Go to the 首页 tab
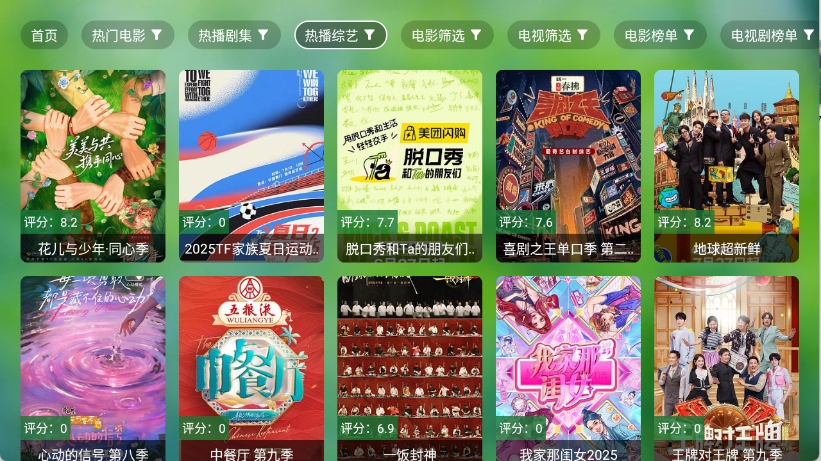Image resolution: width=821 pixels, height=461 pixels. point(44,35)
